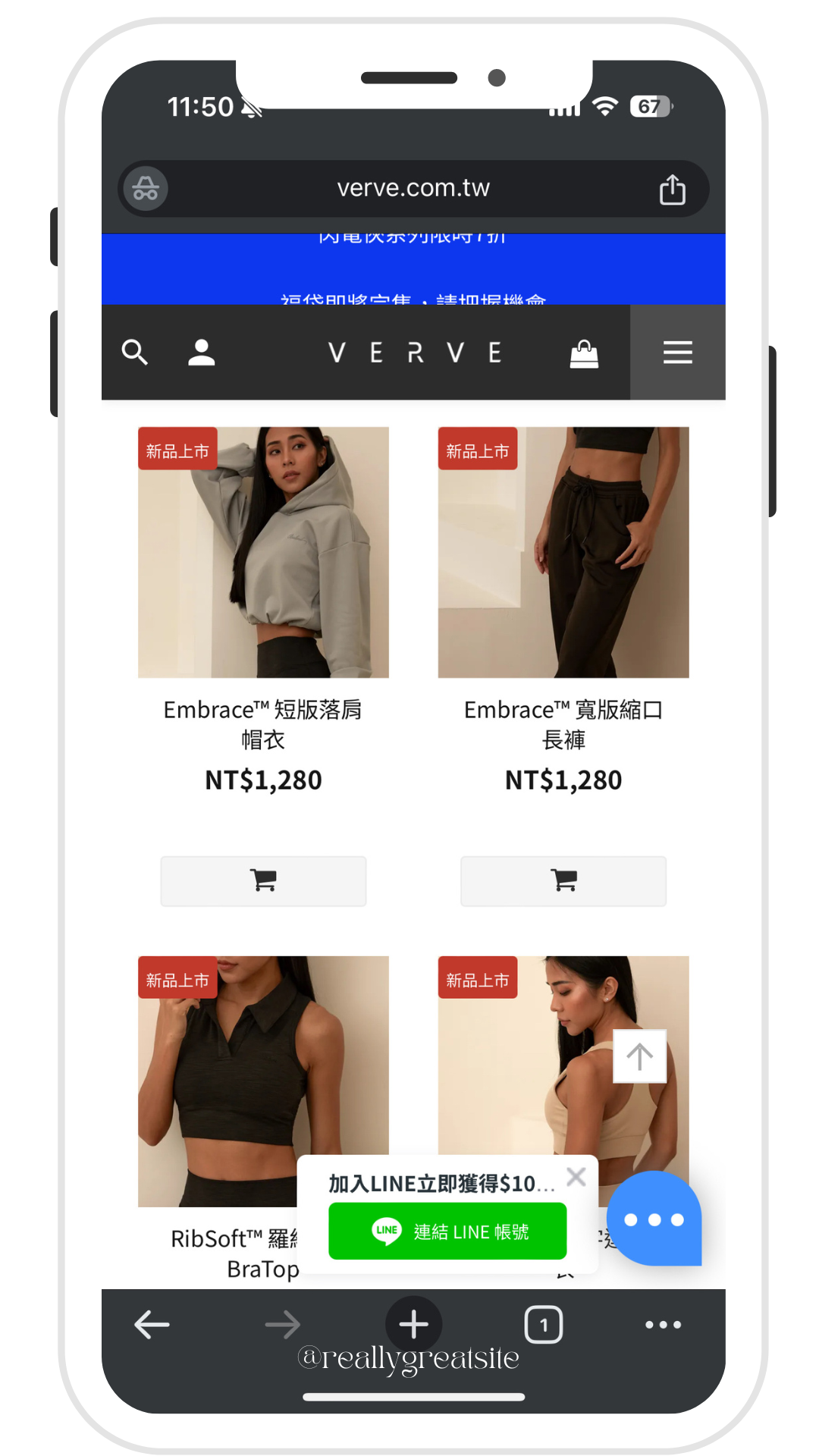Viewport: 819px width, 1456px height.
Task: Open the Embrace 寬版縮口長褲 product
Action: tap(563, 552)
